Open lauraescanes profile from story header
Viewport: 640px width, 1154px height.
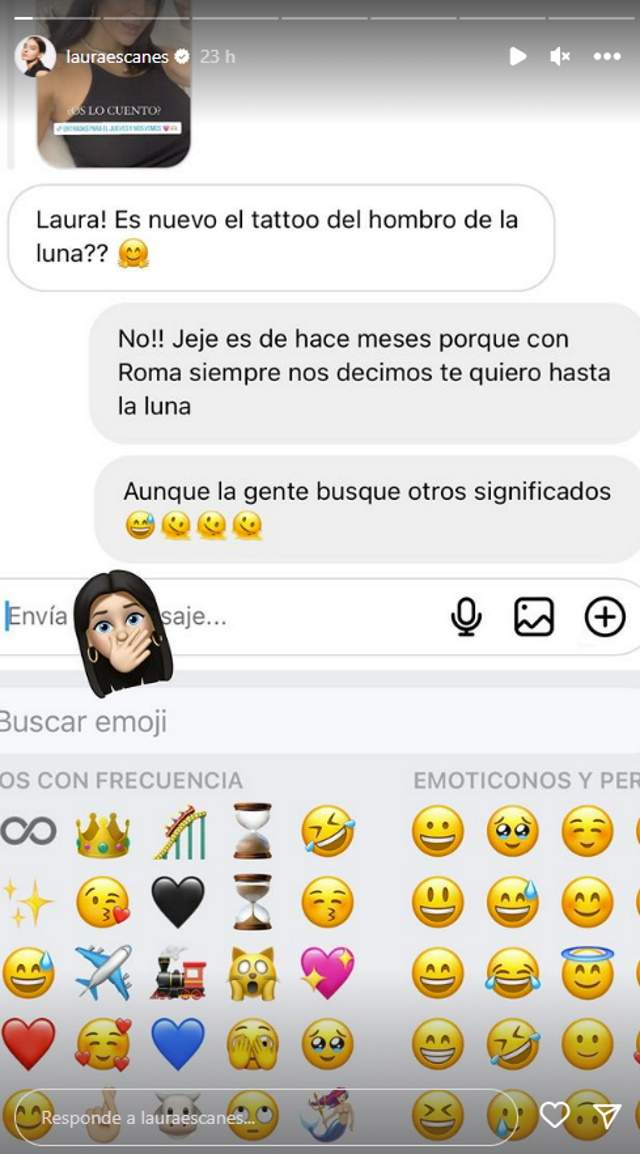117,57
